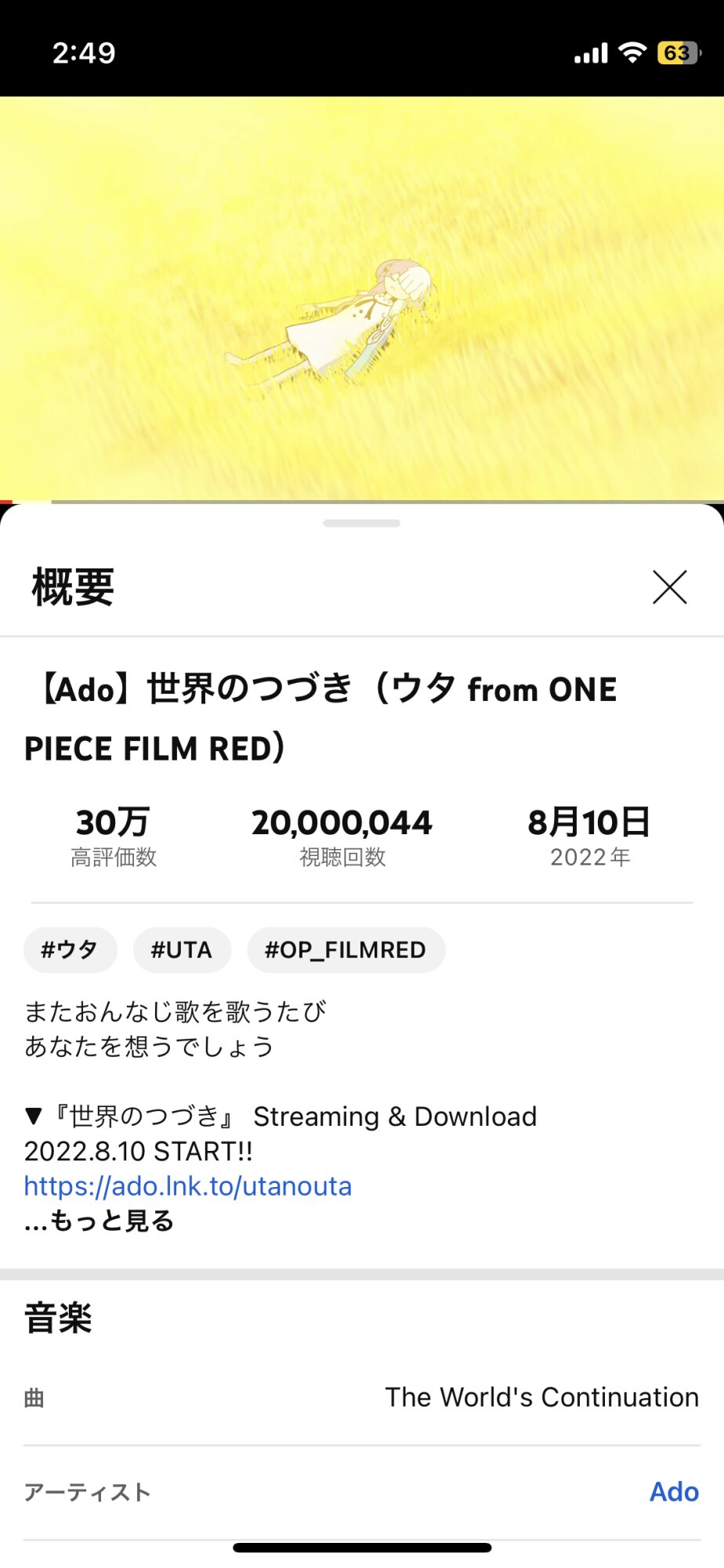Select the #ウタ hashtag chip
The width and height of the screenshot is (724, 1568).
tap(70, 949)
